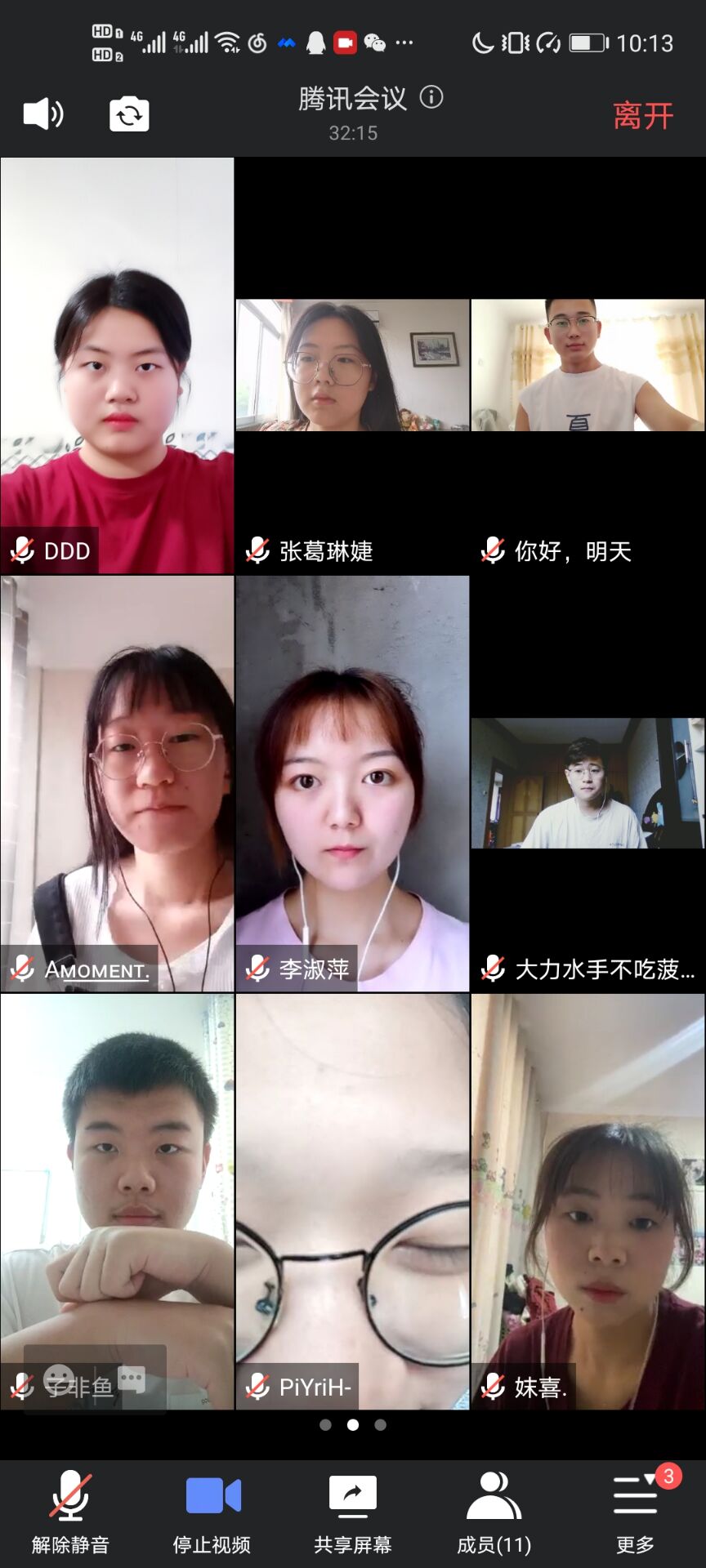Image resolution: width=706 pixels, height=1568 pixels.
Task: Flip the camera with the switch icon
Action: click(129, 114)
